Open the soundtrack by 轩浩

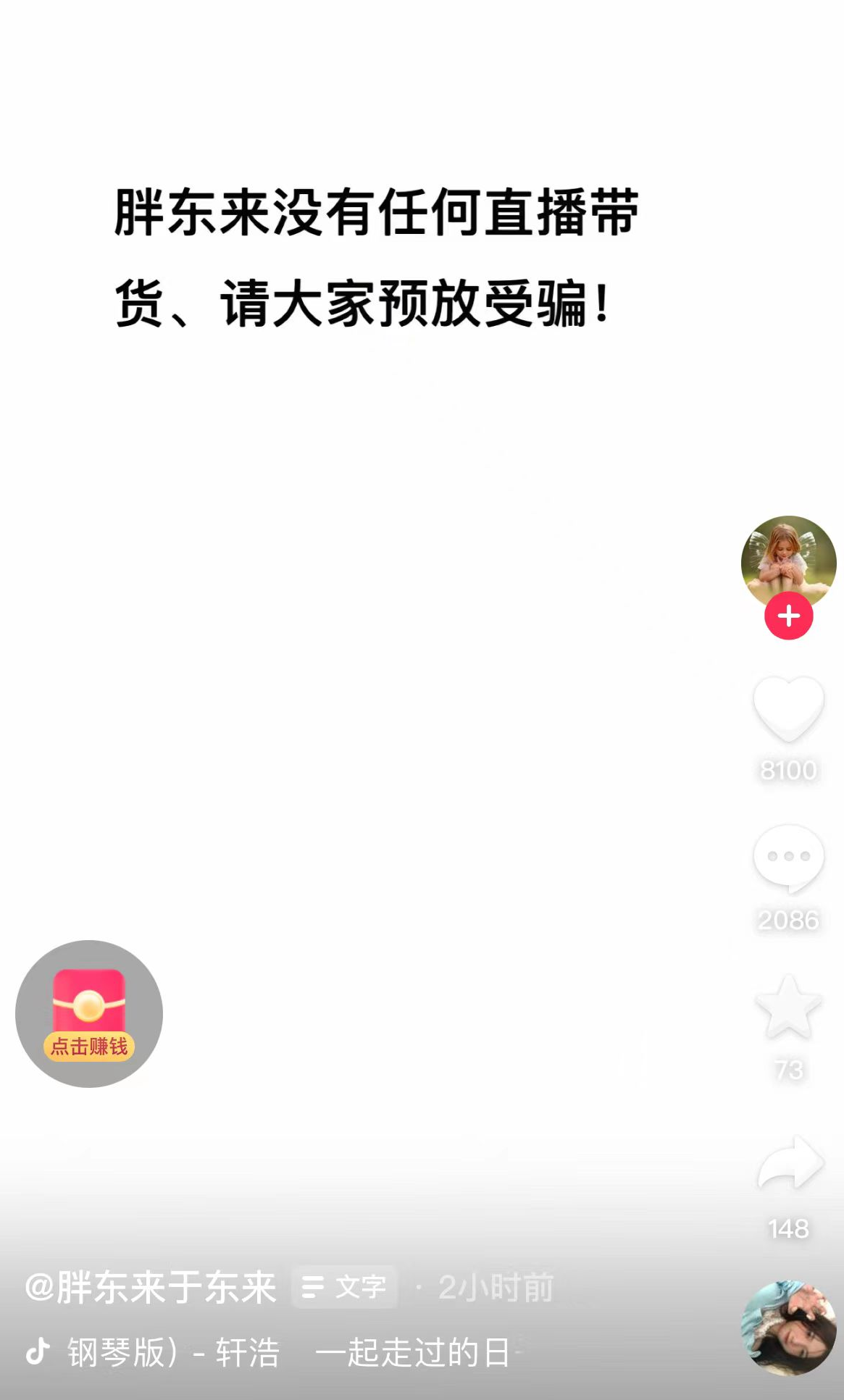(290, 1352)
